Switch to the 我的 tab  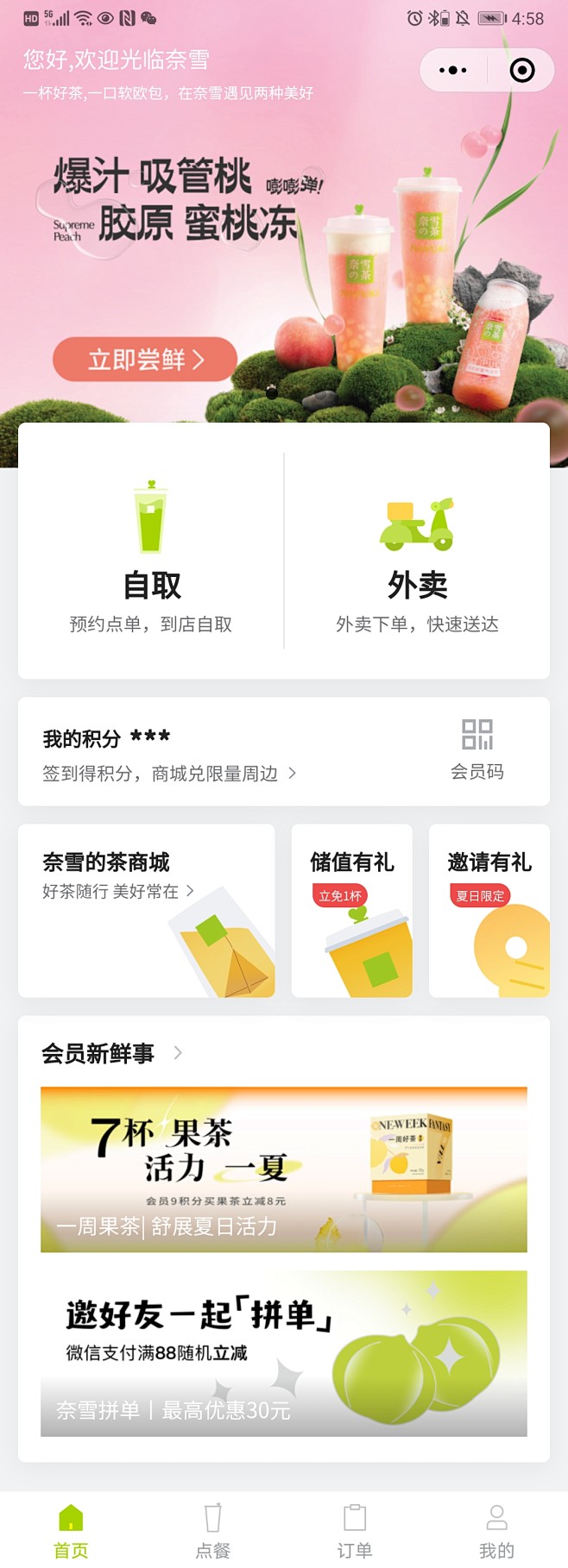click(x=497, y=1530)
